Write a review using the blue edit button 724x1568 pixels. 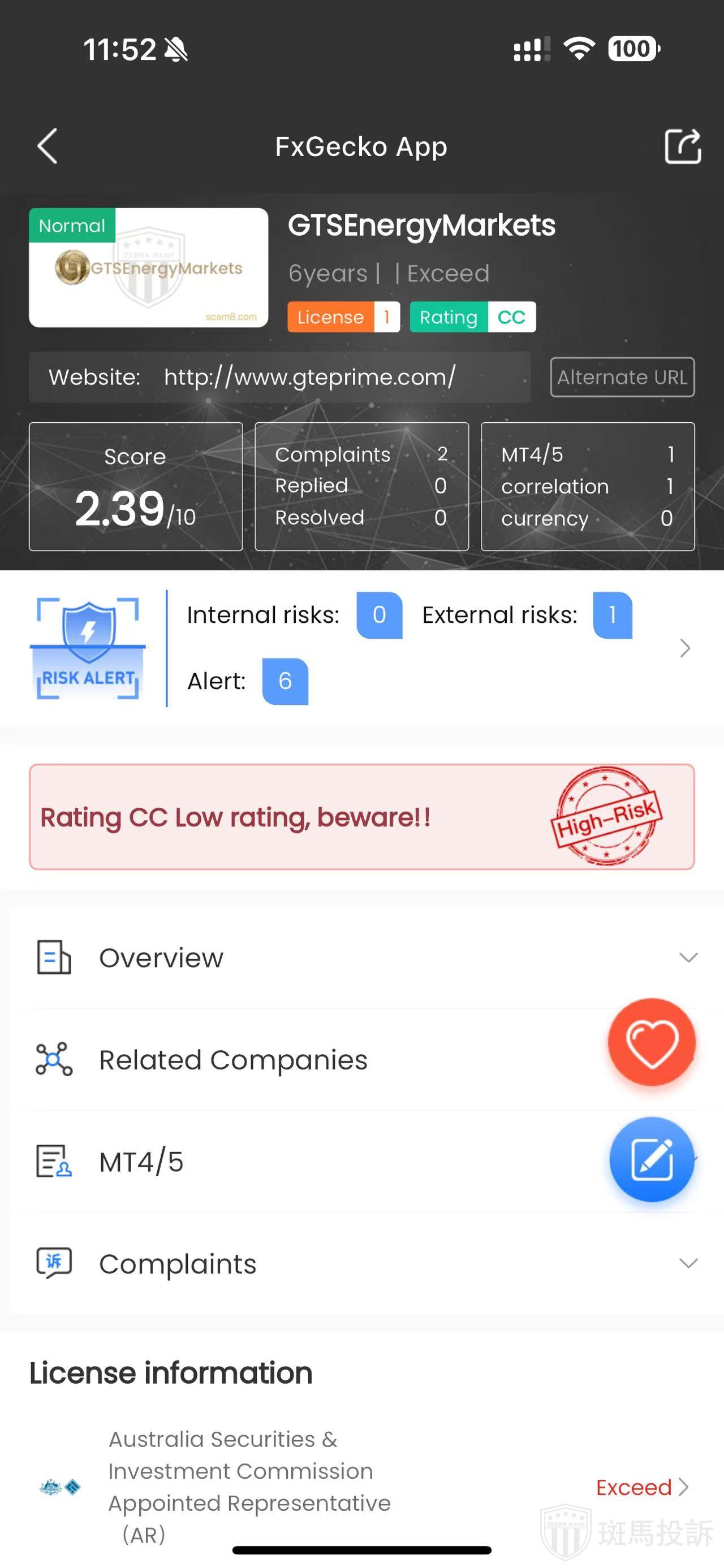tap(652, 1159)
